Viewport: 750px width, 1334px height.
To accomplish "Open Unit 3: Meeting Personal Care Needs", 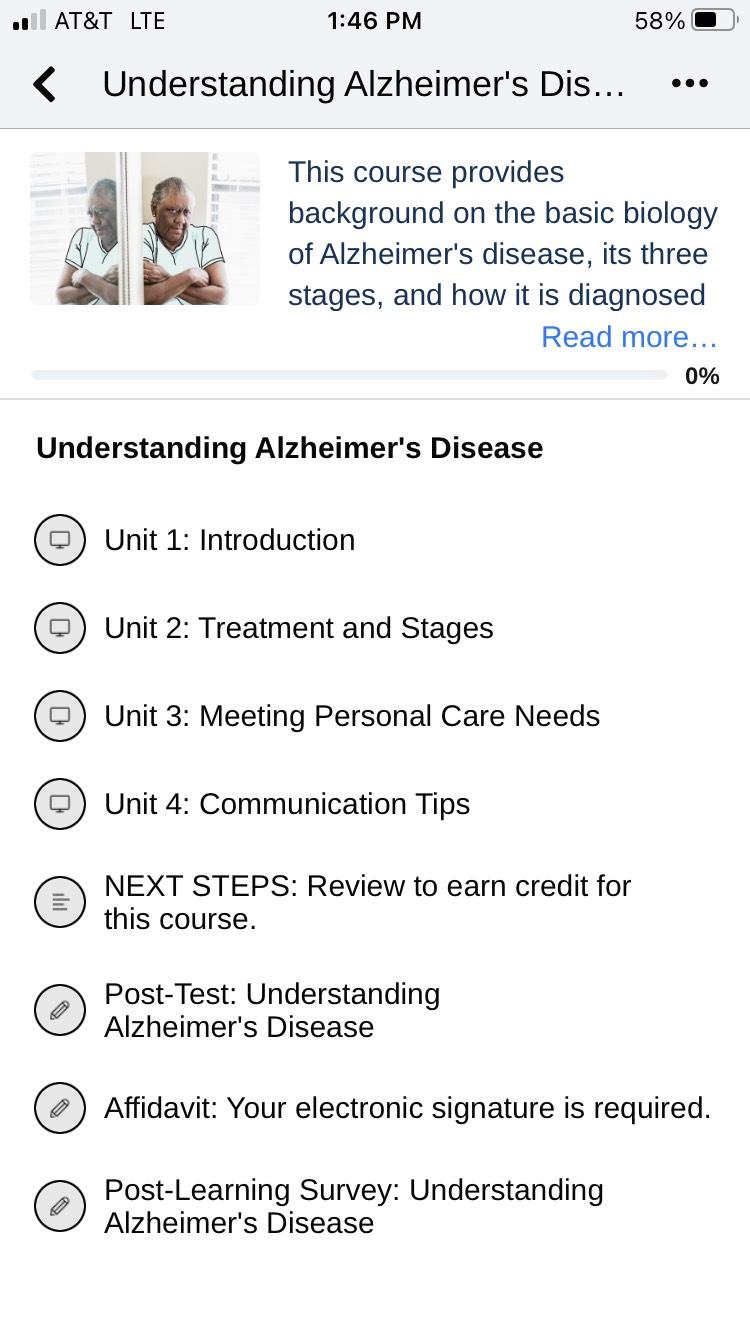I will 351,716.
